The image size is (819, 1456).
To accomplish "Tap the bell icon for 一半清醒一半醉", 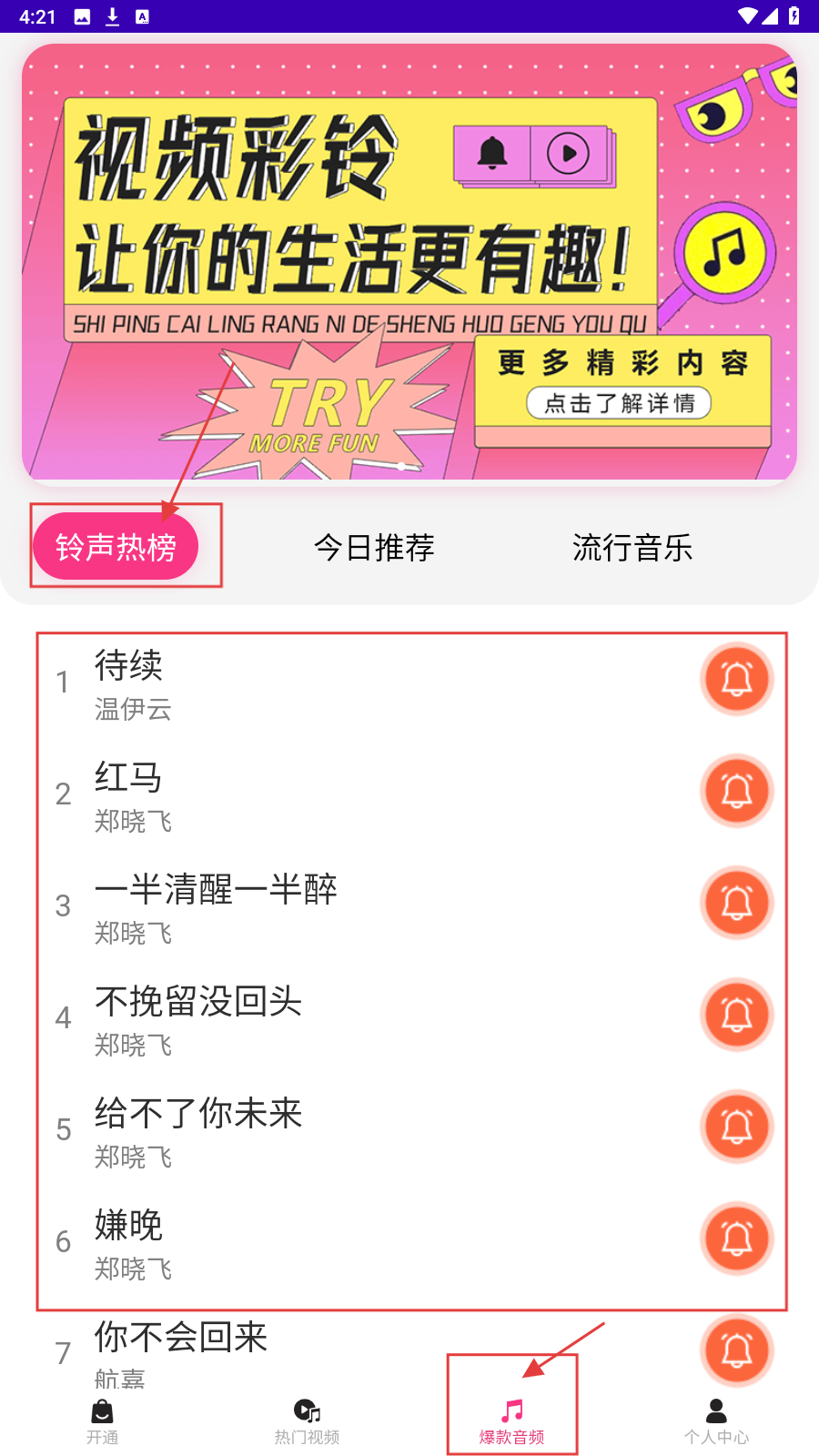I will click(x=736, y=903).
